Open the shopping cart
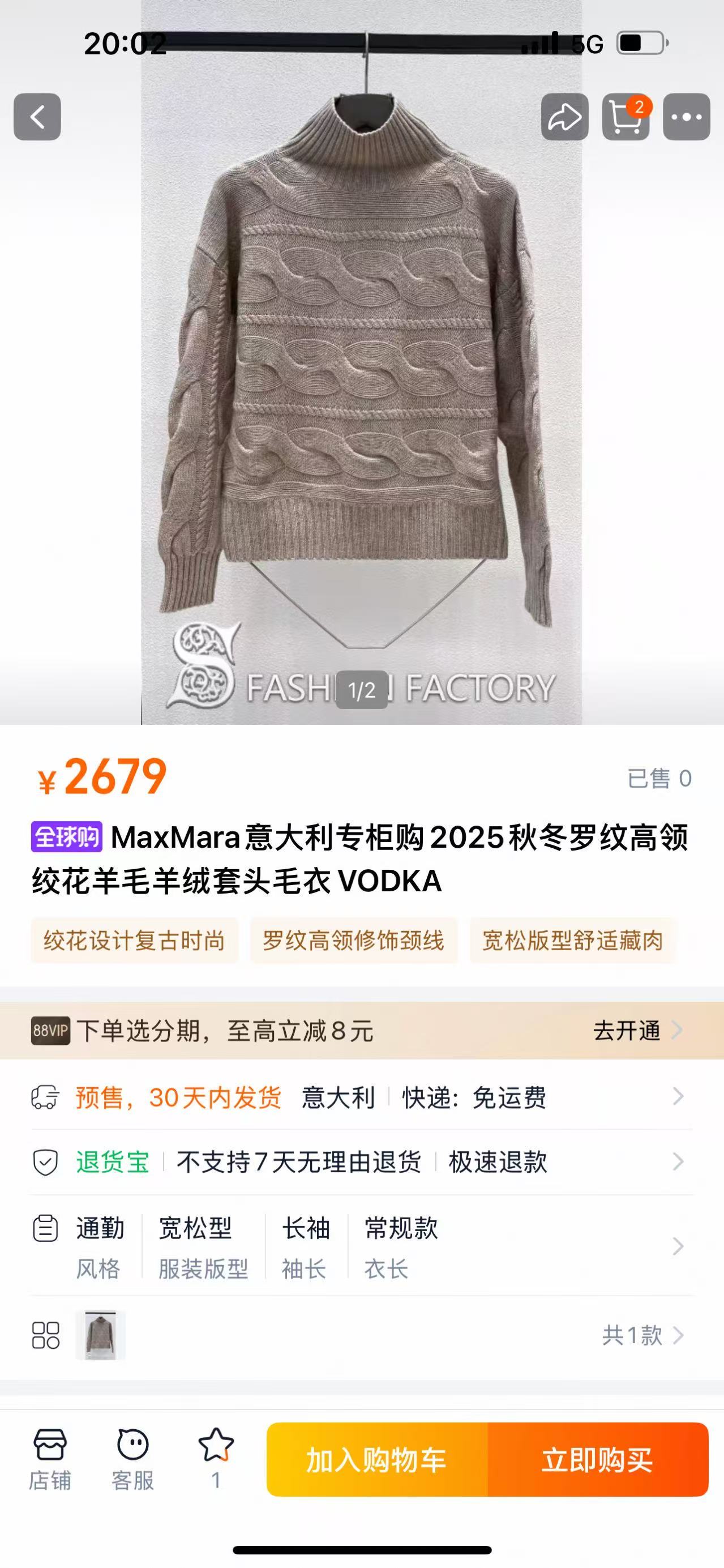Viewport: 724px width, 1568px height. pyautogui.click(x=626, y=117)
